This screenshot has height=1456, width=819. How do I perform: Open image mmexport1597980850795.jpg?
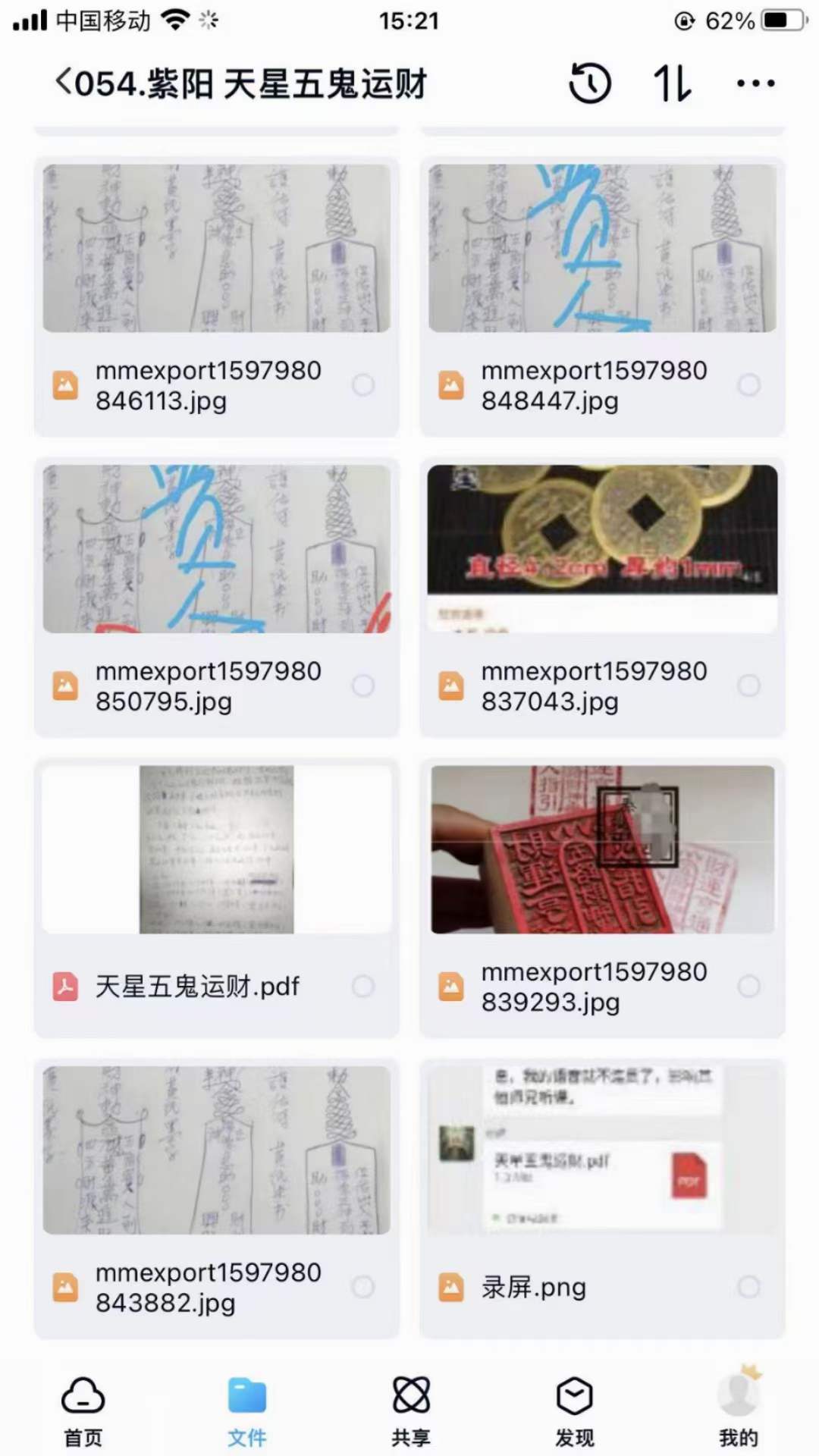(x=216, y=549)
